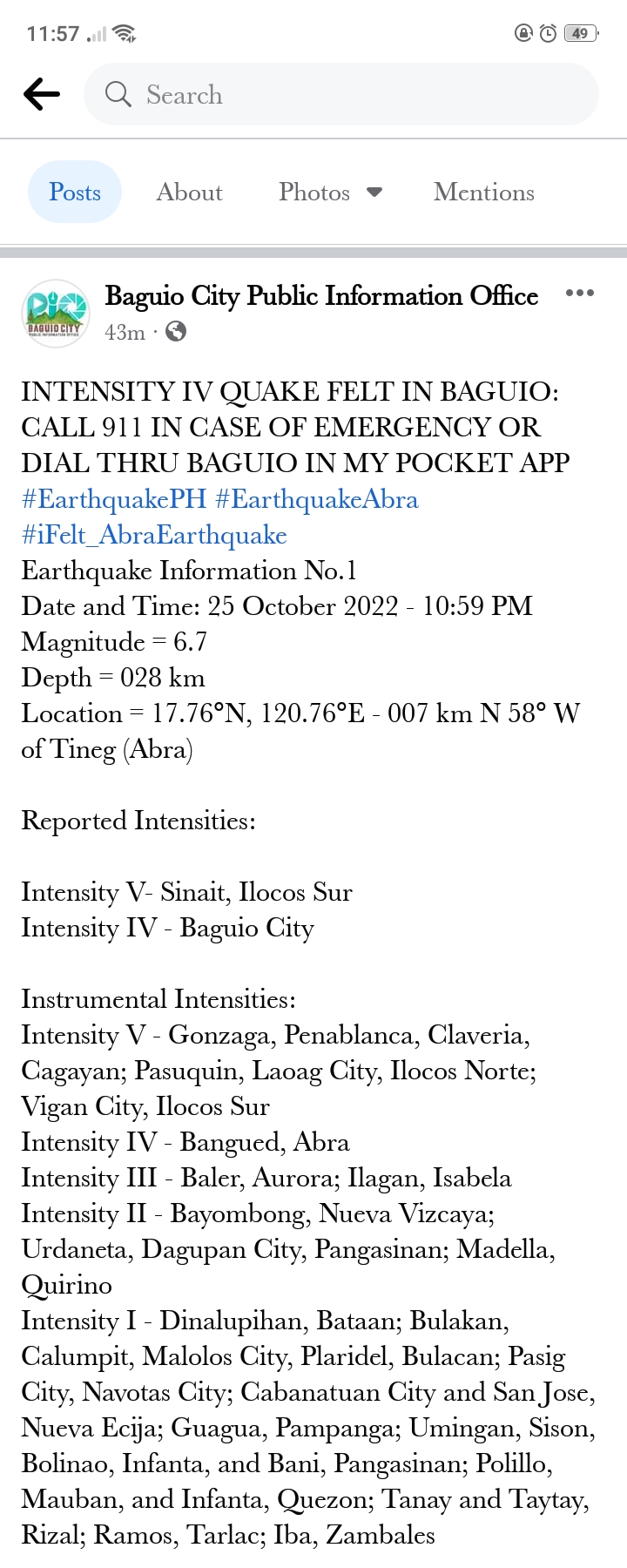
Task: Open the post's three-dot options menu
Action: click(580, 293)
